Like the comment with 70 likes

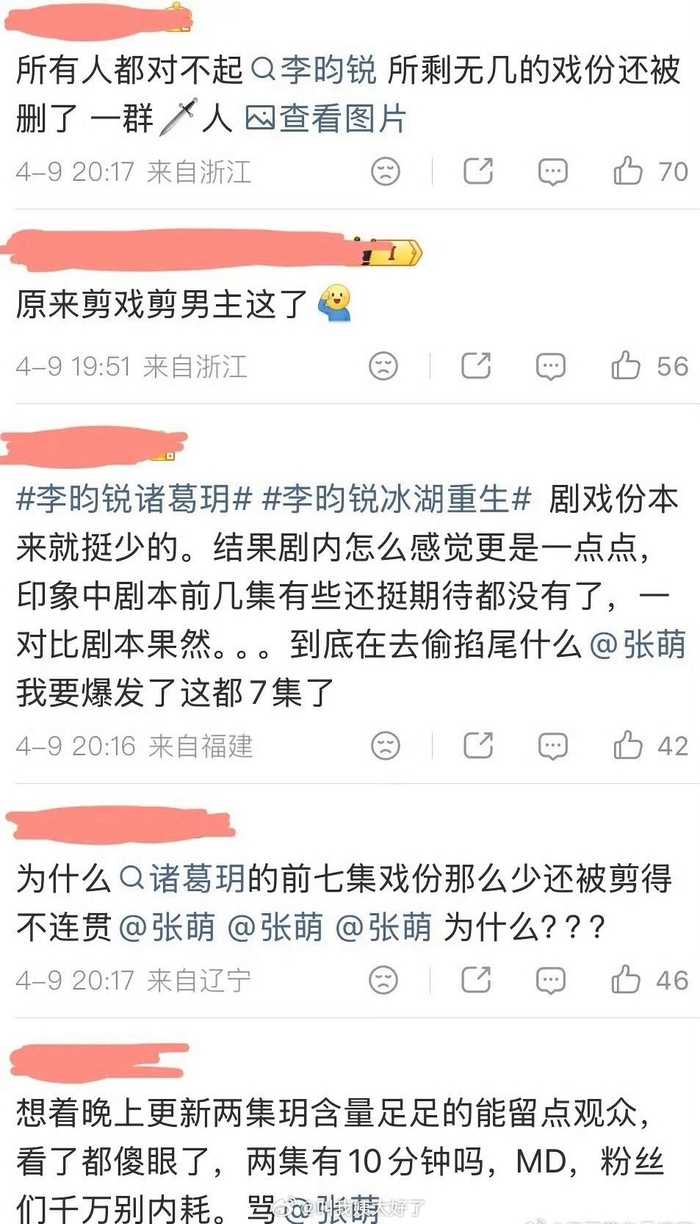coord(629,171)
